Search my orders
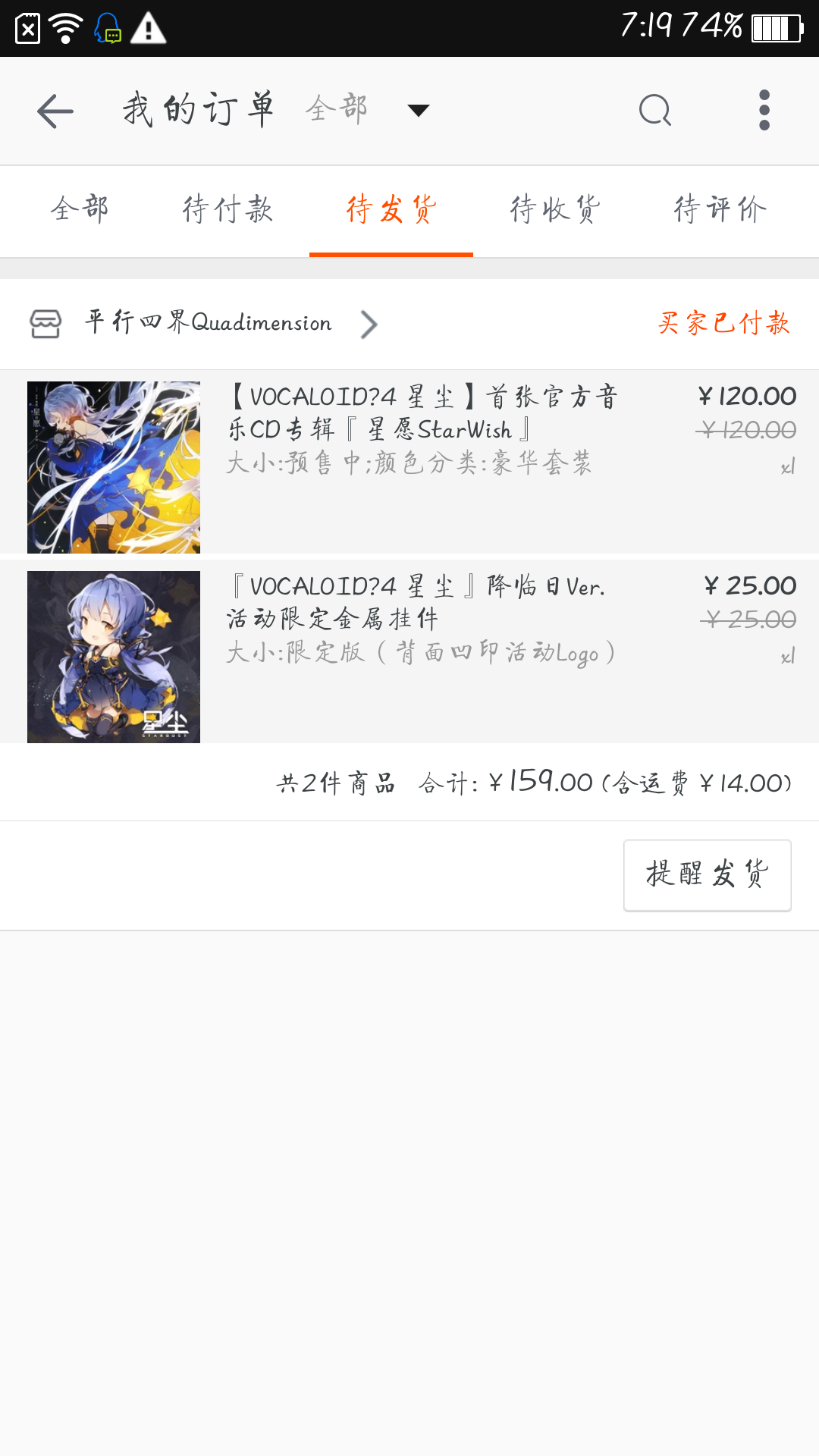The width and height of the screenshot is (819, 1456). [655, 111]
